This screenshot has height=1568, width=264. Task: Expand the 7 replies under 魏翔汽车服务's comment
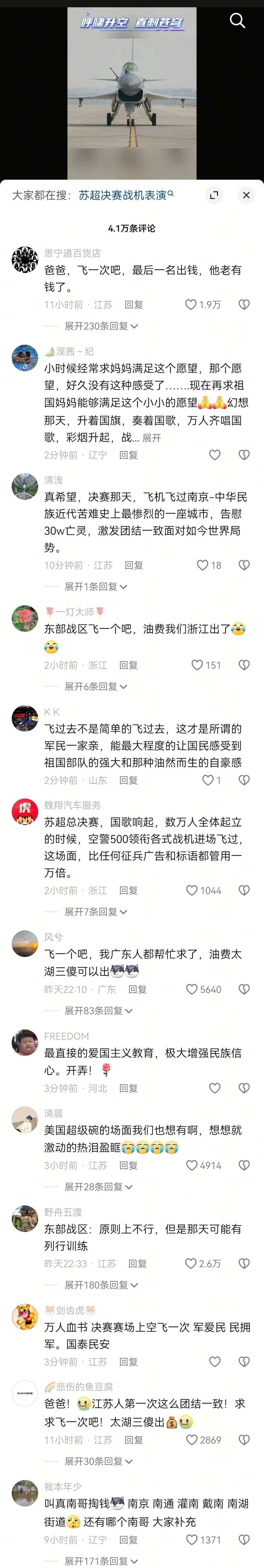pos(95,912)
